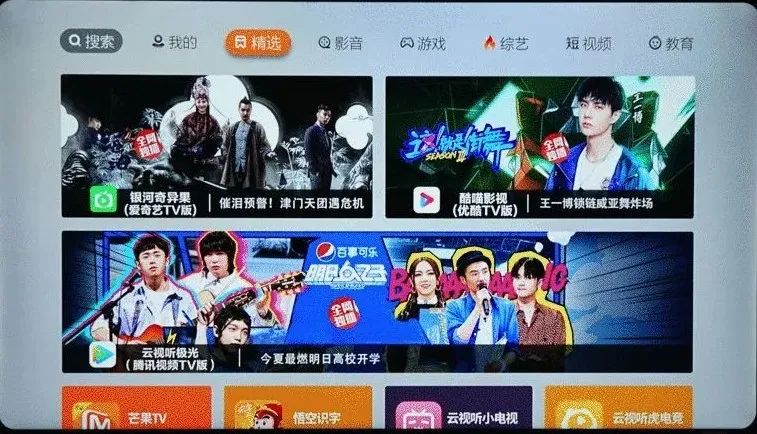
Task: Open the 教育 tab
Action: [x=671, y=43]
